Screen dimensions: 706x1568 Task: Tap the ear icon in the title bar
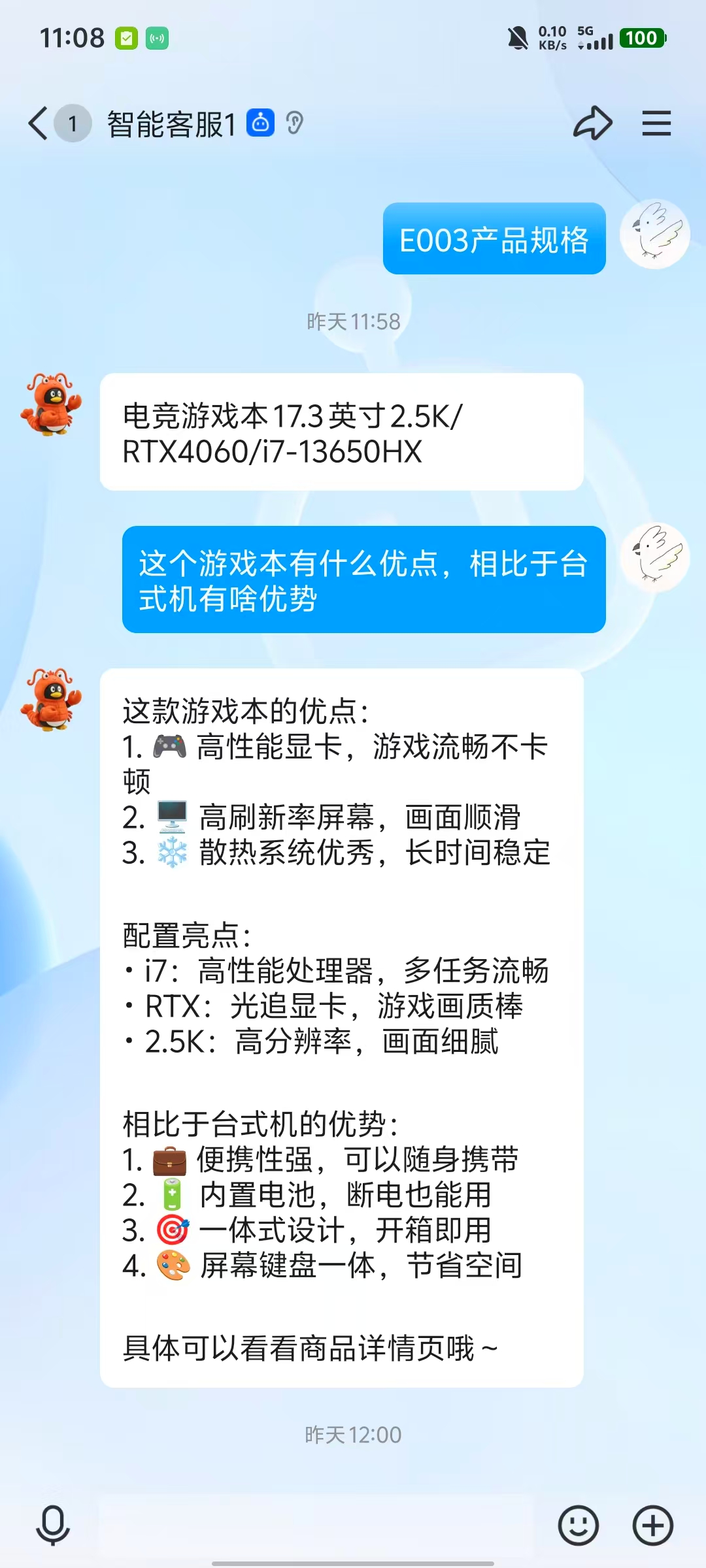(x=295, y=123)
